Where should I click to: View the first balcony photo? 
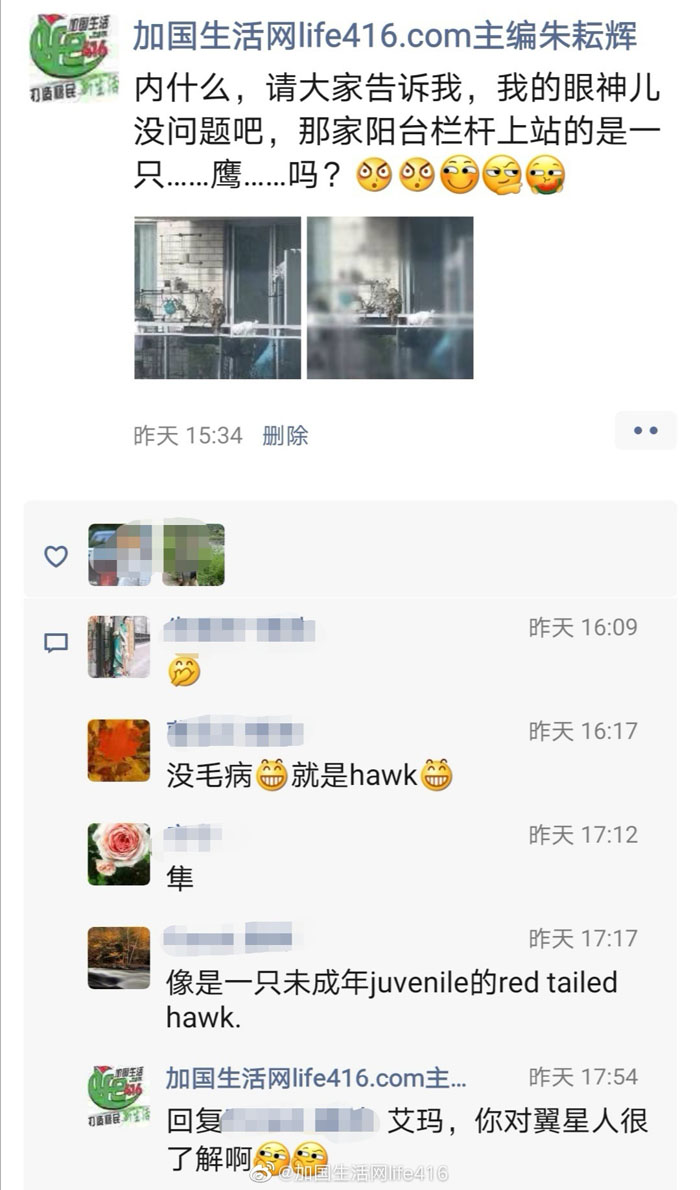pos(217,297)
